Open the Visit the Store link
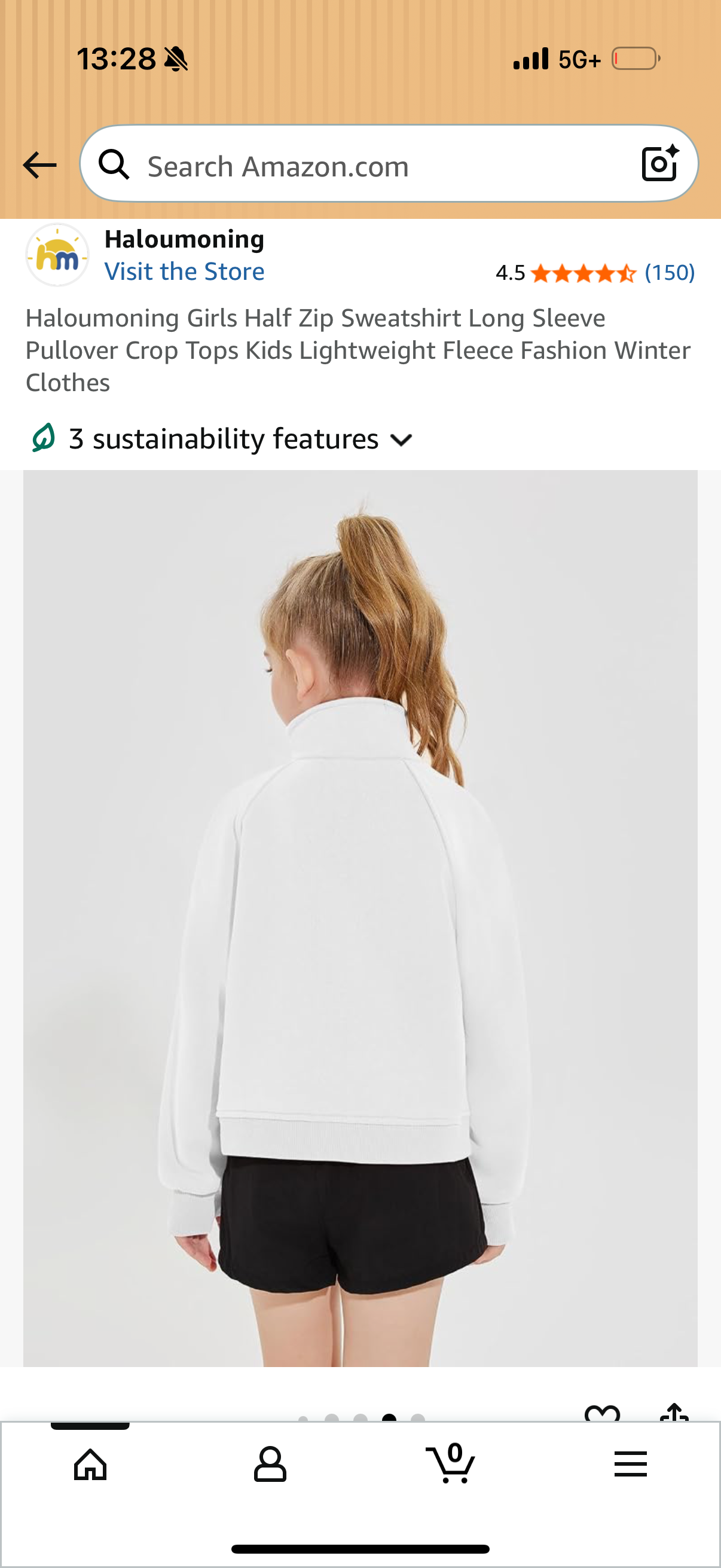 point(184,271)
